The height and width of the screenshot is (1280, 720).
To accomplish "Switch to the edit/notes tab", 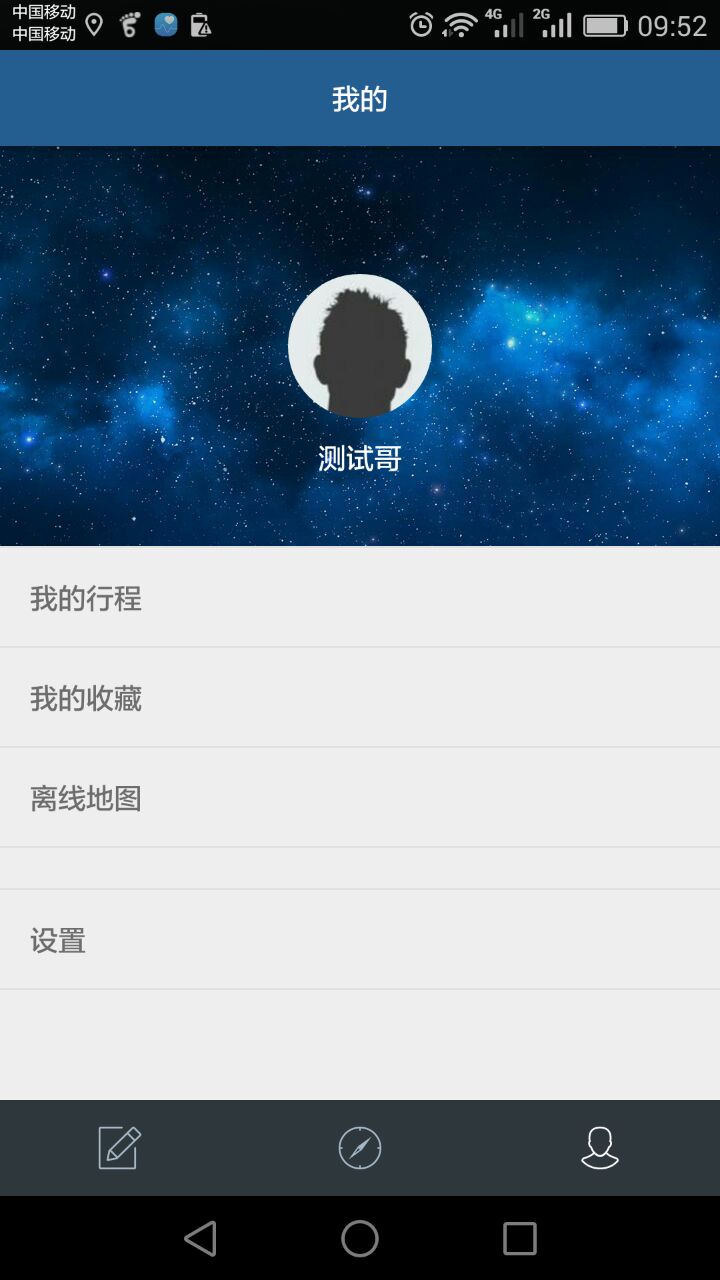I will (120, 1147).
